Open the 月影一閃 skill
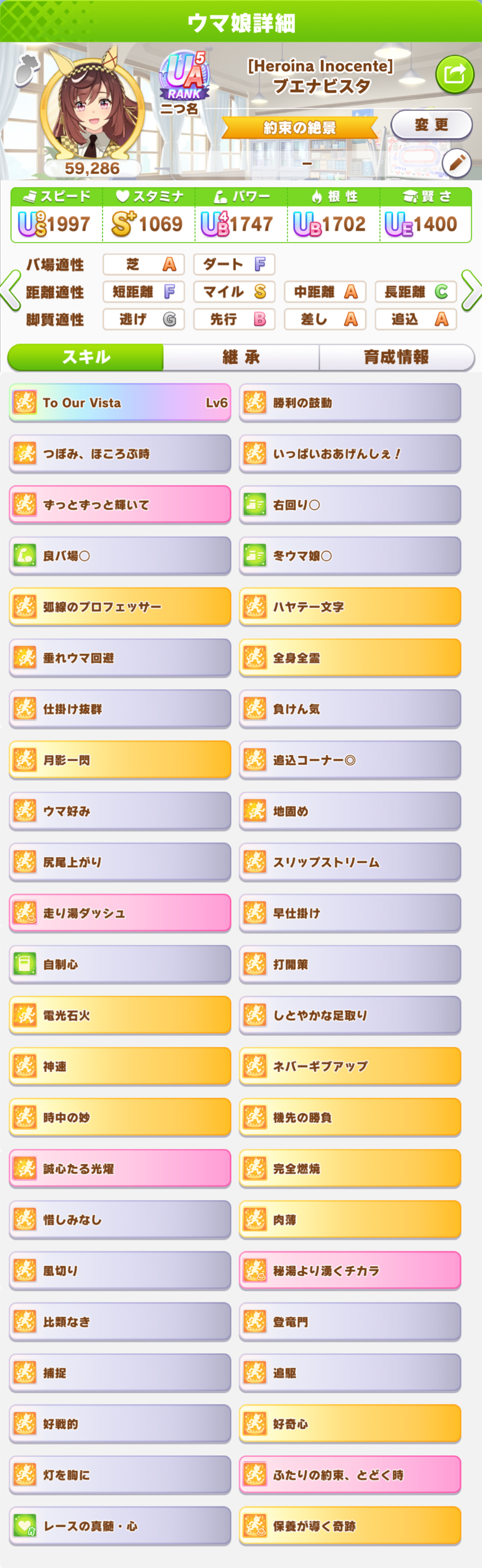Screen dimensions: 482x1568 point(120,760)
